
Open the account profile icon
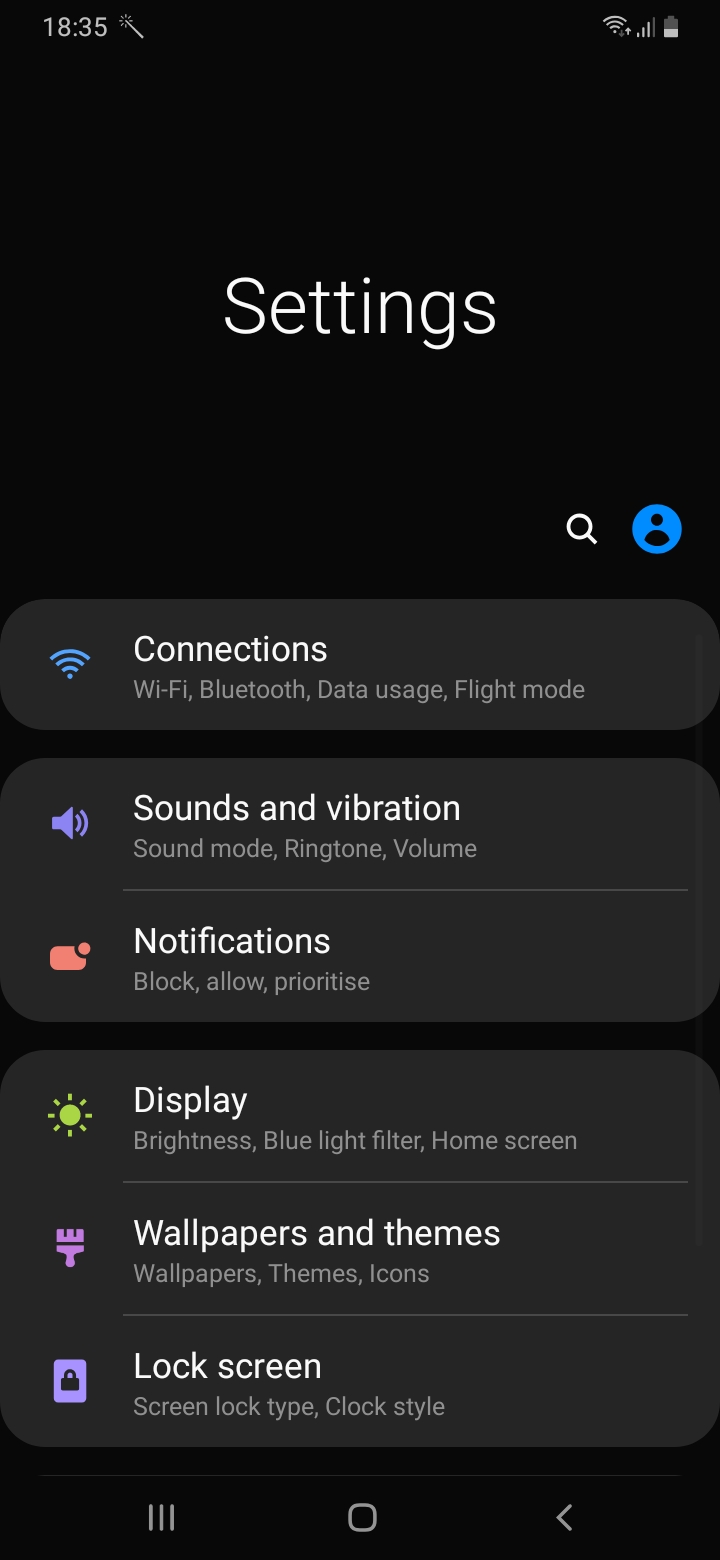tap(657, 528)
